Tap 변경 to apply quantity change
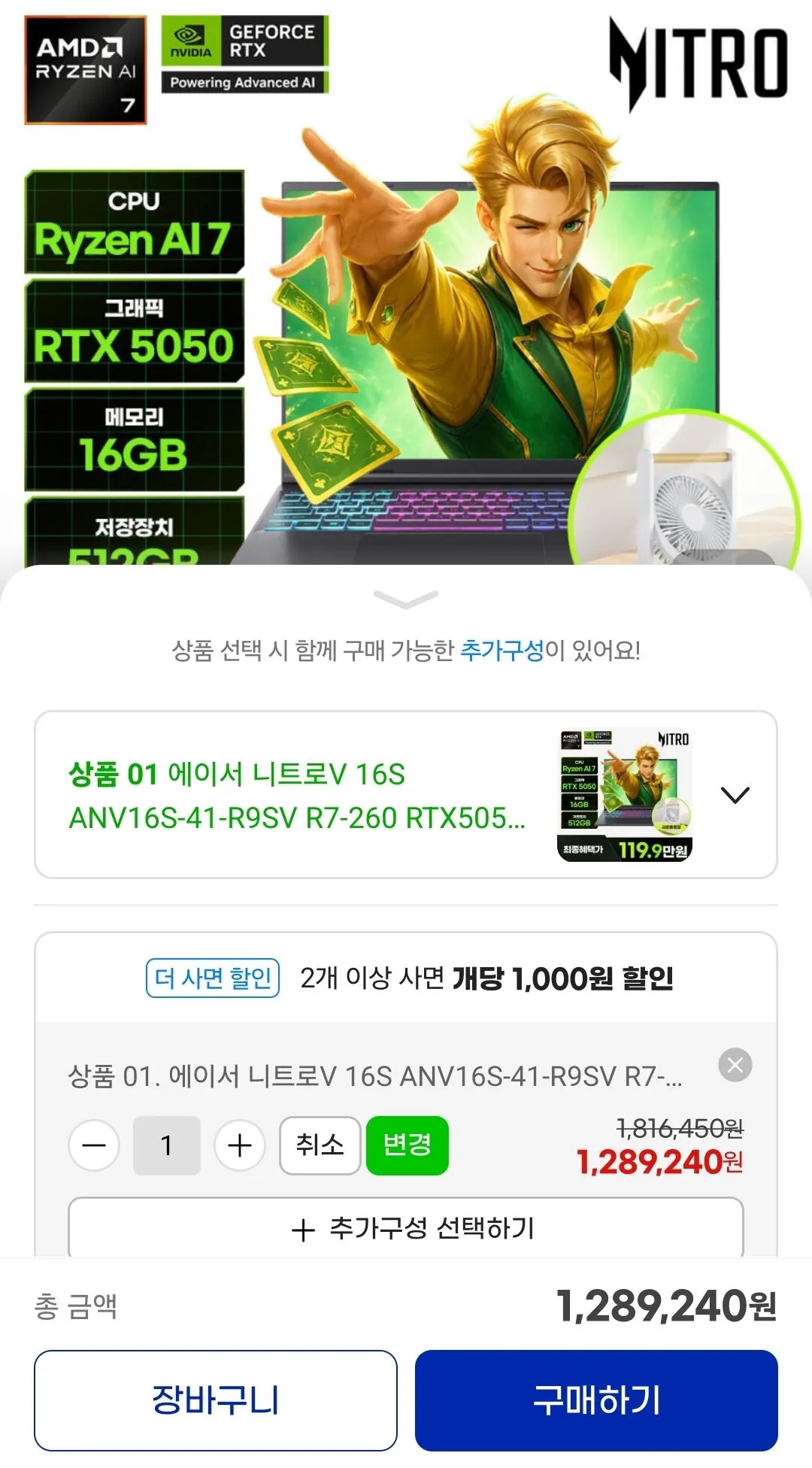 [x=408, y=1145]
